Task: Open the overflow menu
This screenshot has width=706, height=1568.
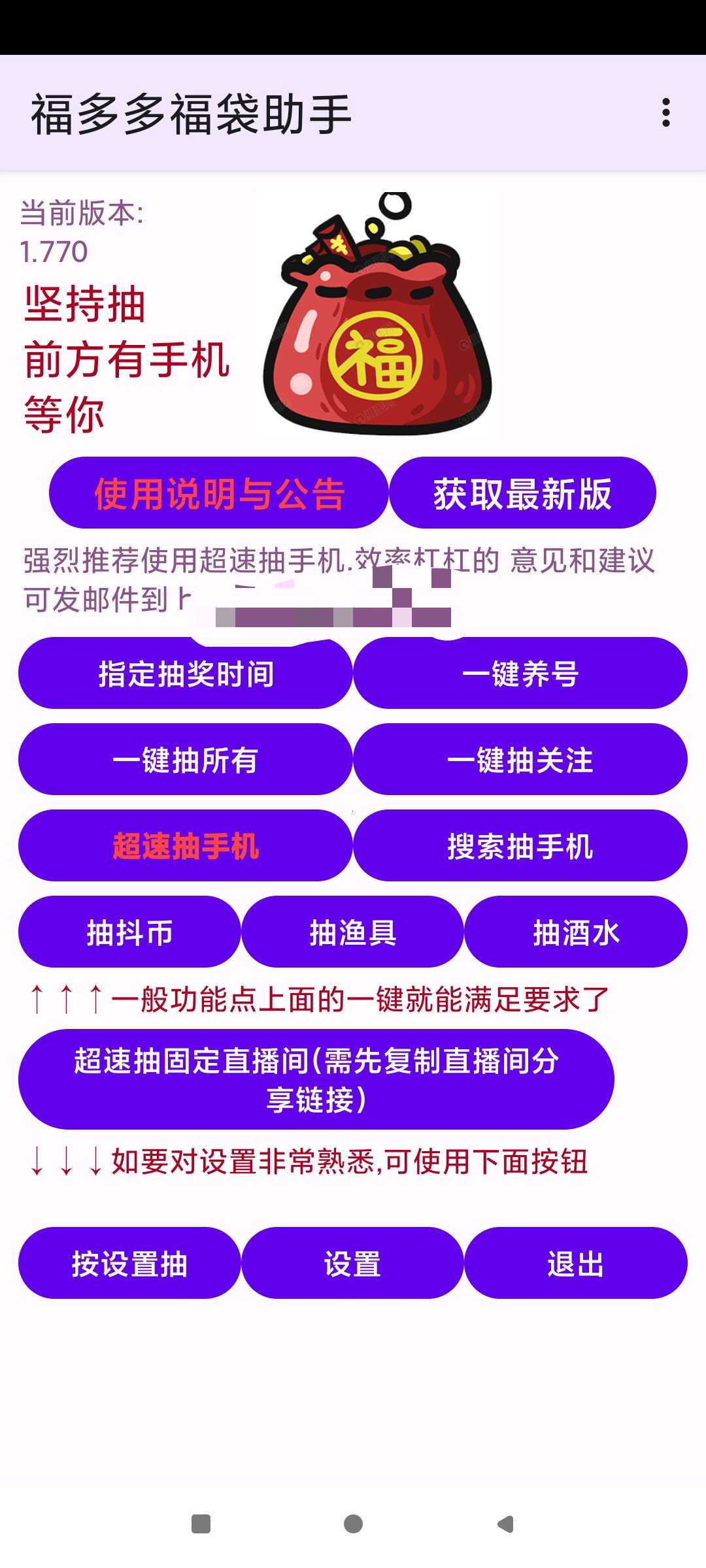Action: (665, 113)
